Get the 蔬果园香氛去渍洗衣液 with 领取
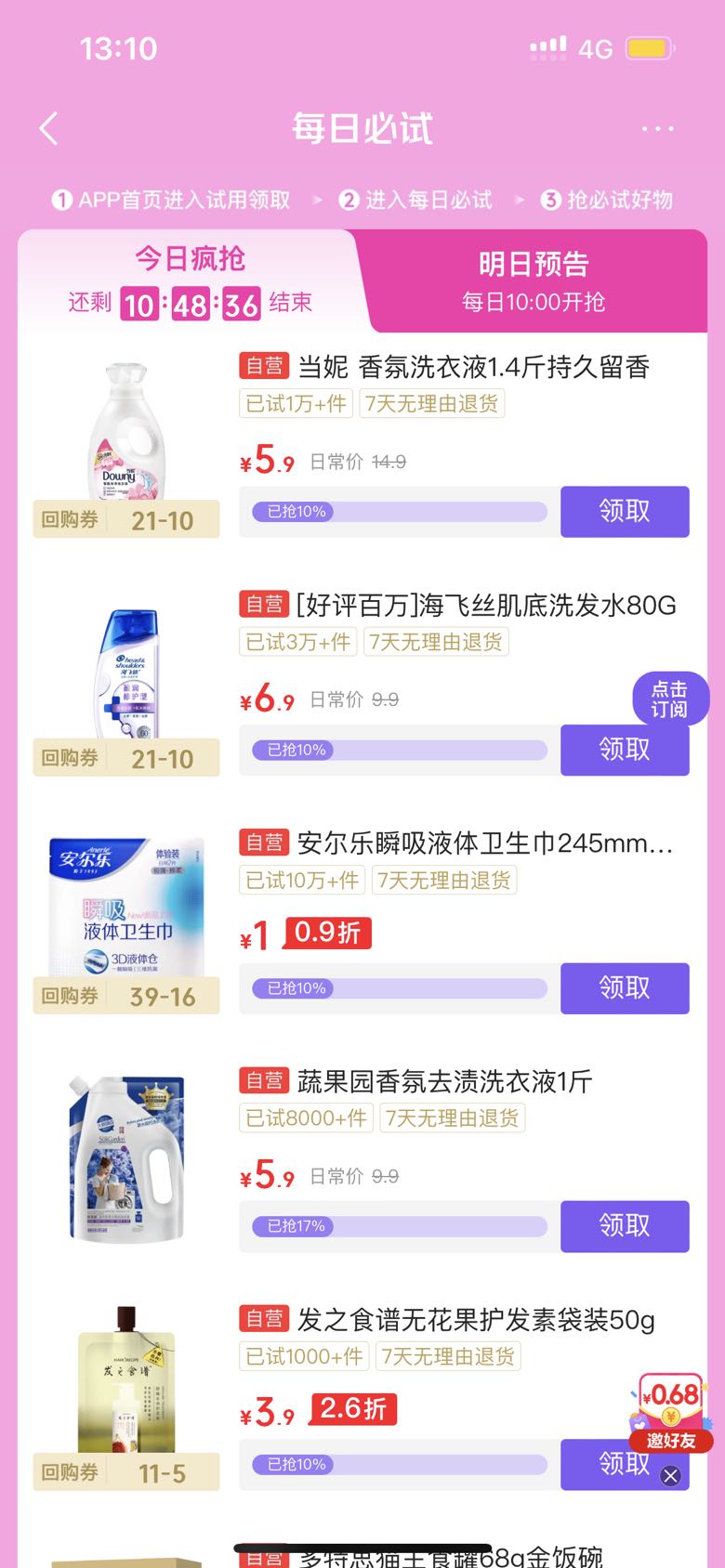725x1568 pixels. point(625,1226)
